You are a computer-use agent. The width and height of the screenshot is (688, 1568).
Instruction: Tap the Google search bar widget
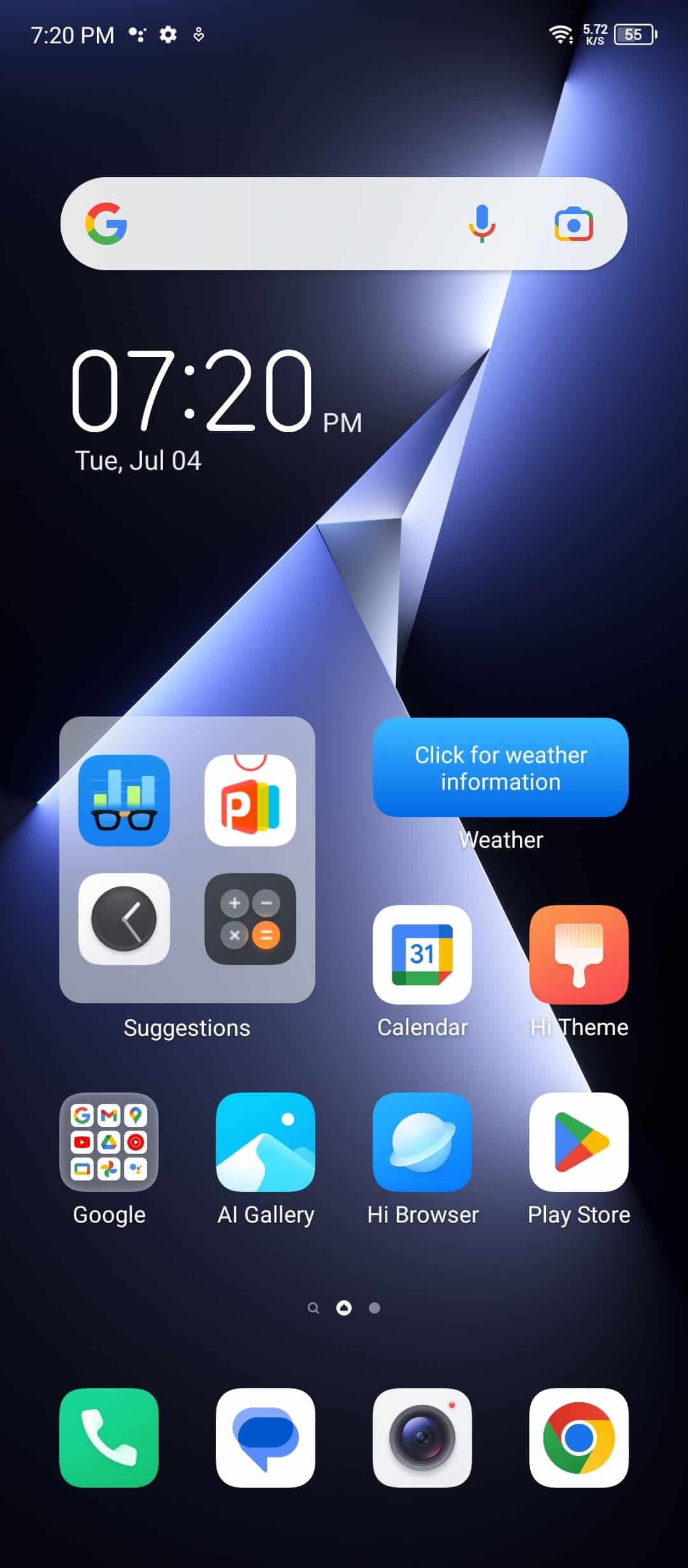(343, 224)
